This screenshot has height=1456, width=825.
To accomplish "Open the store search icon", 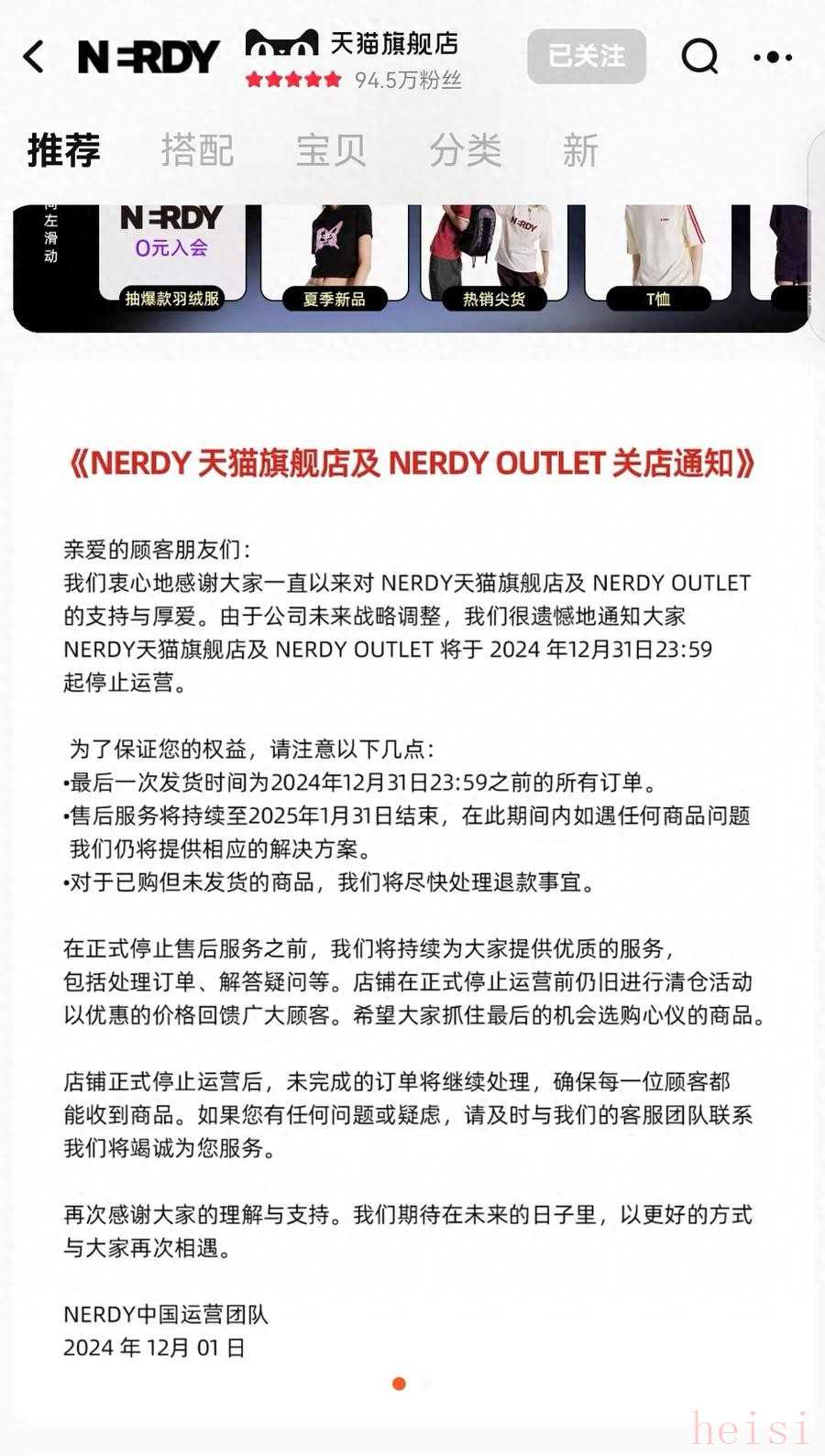I will (699, 57).
